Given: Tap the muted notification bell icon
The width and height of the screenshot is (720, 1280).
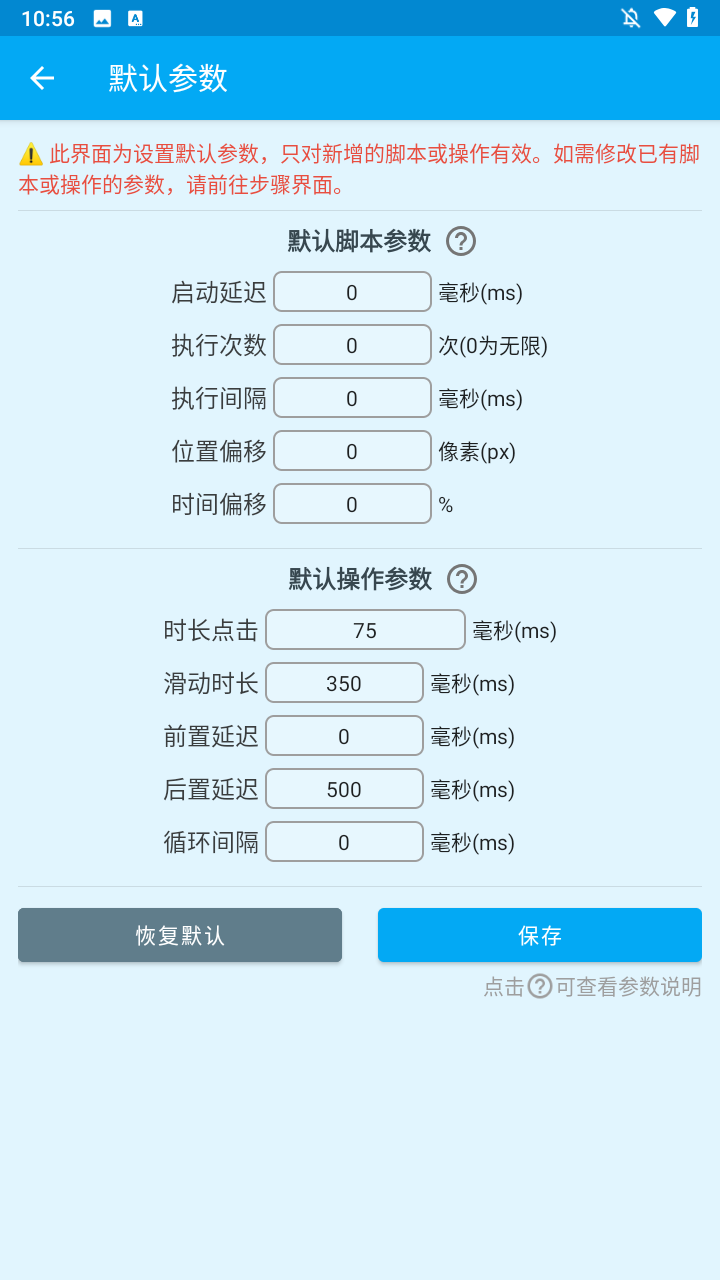Looking at the screenshot, I should click(631, 17).
